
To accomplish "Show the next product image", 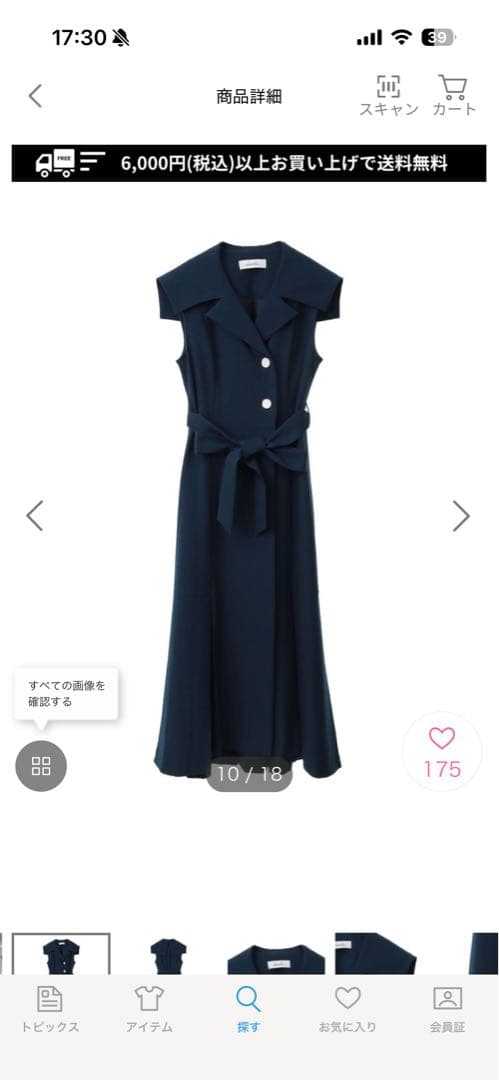I will click(461, 516).
